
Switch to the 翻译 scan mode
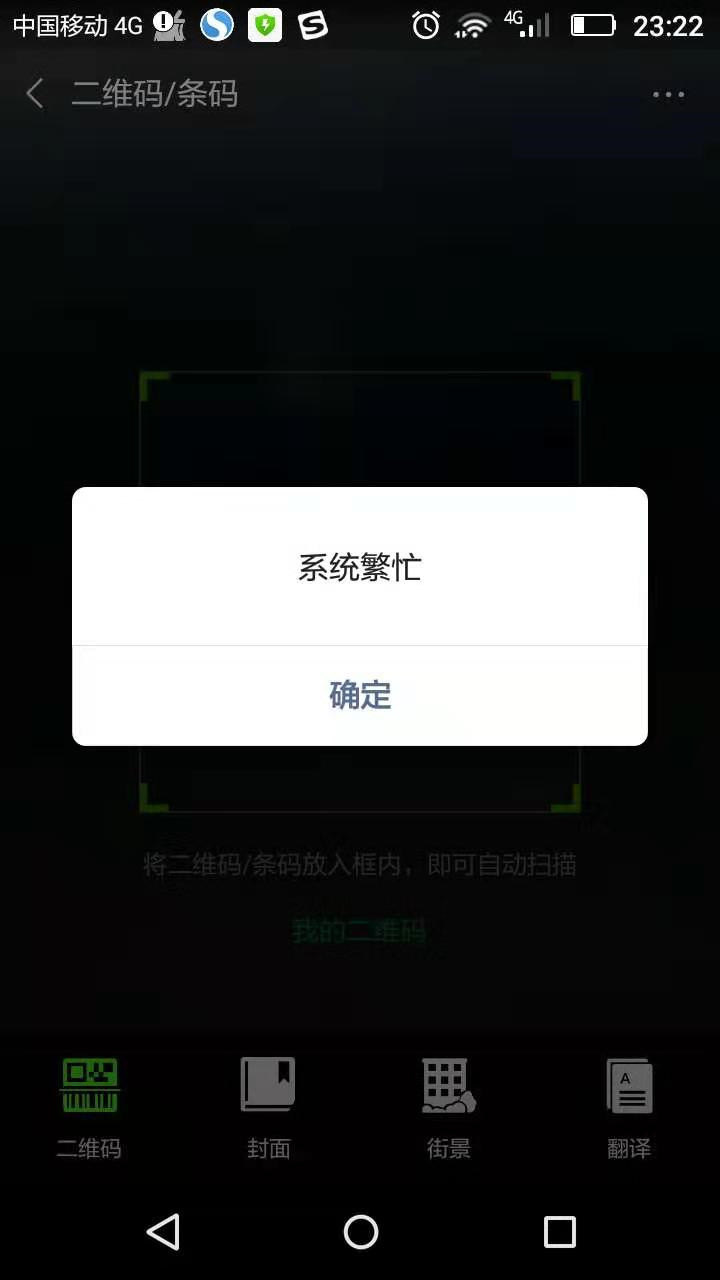[629, 1107]
